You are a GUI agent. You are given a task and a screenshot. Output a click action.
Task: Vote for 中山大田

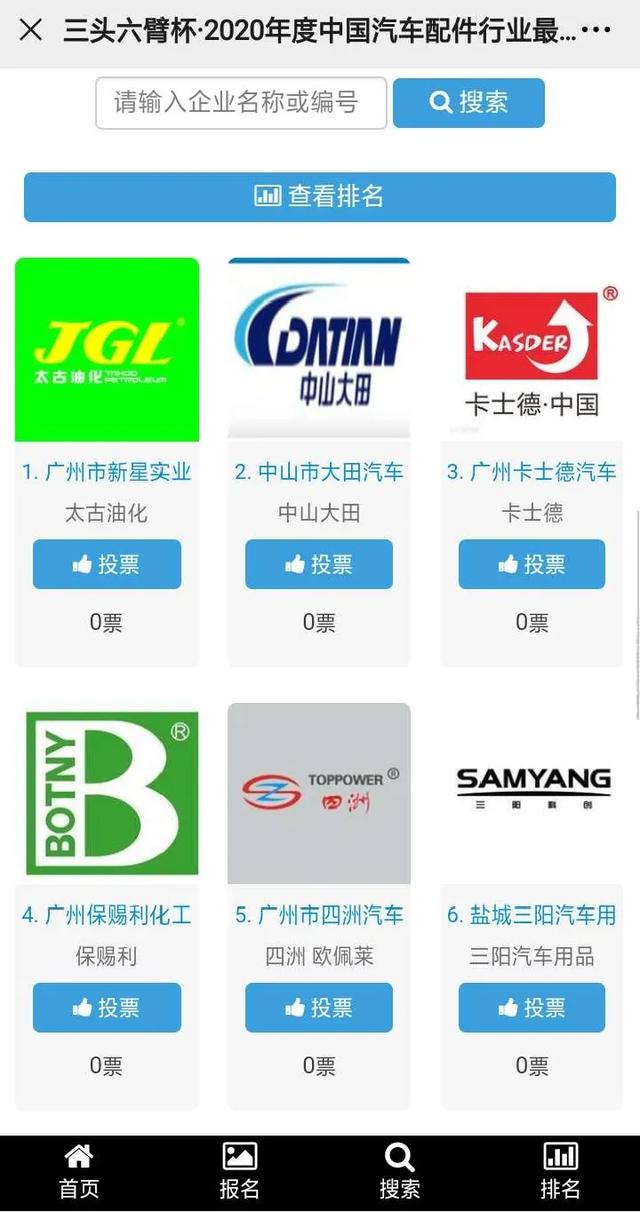point(319,564)
